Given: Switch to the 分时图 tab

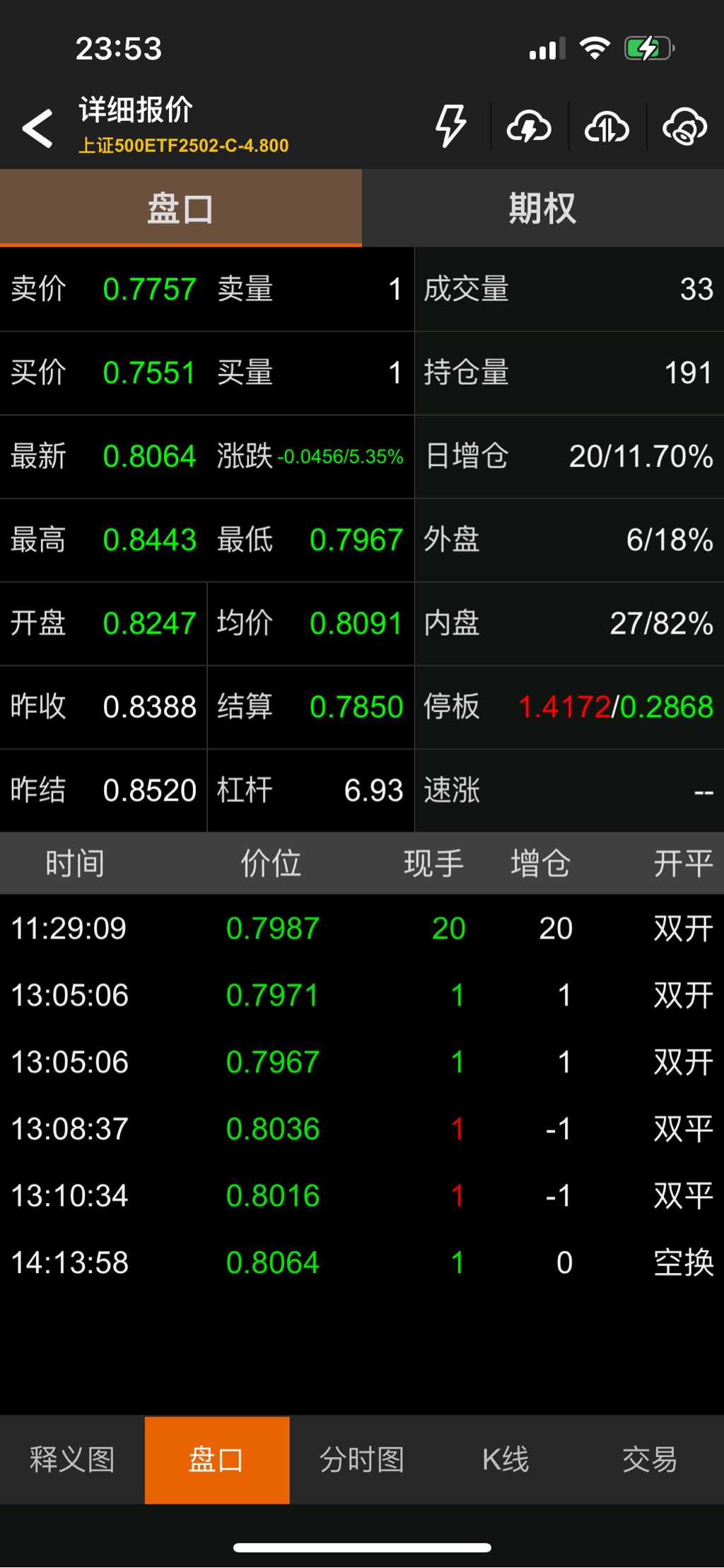Looking at the screenshot, I should click(x=362, y=1459).
